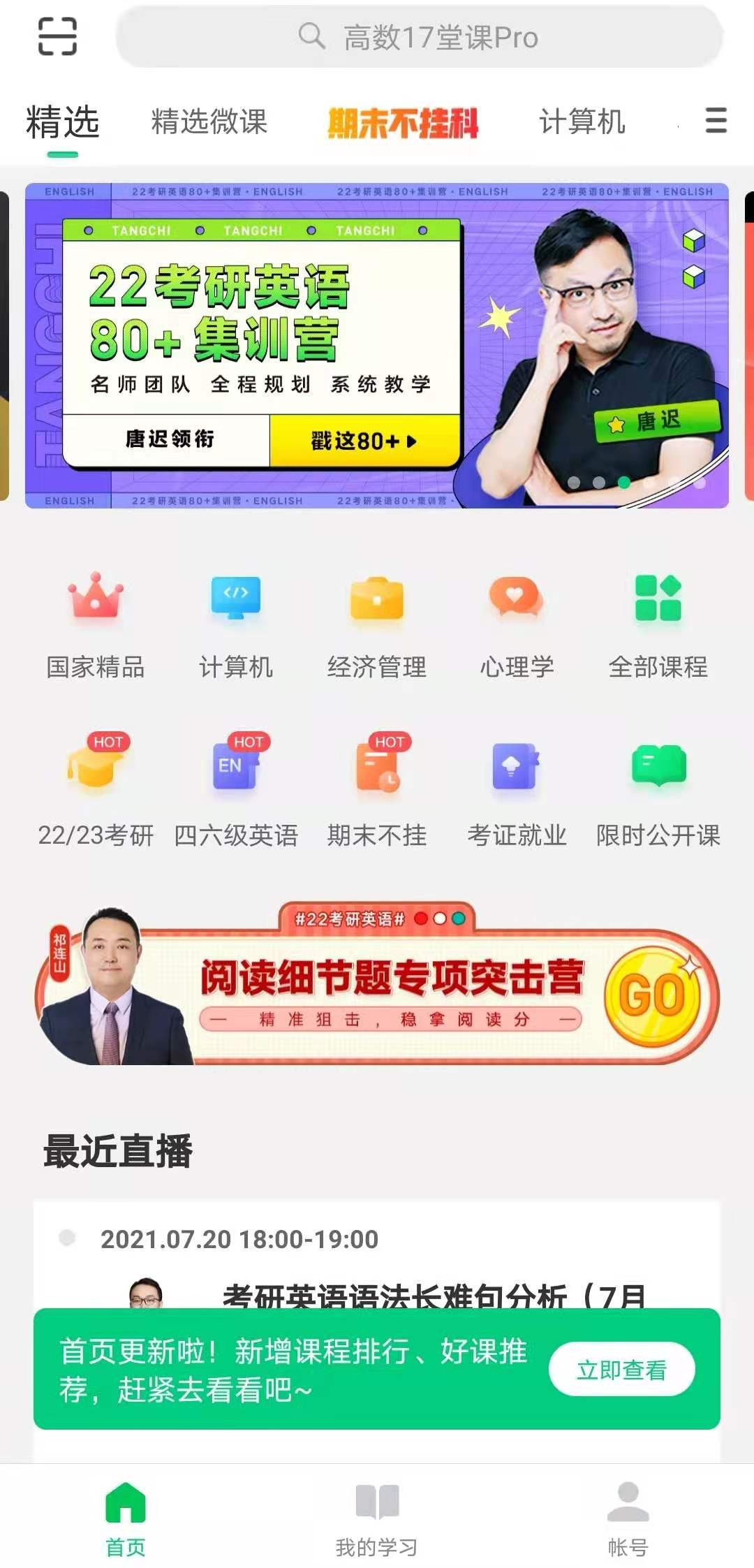Open the hamburger category menu
This screenshot has width=754, height=1568.
716,121
